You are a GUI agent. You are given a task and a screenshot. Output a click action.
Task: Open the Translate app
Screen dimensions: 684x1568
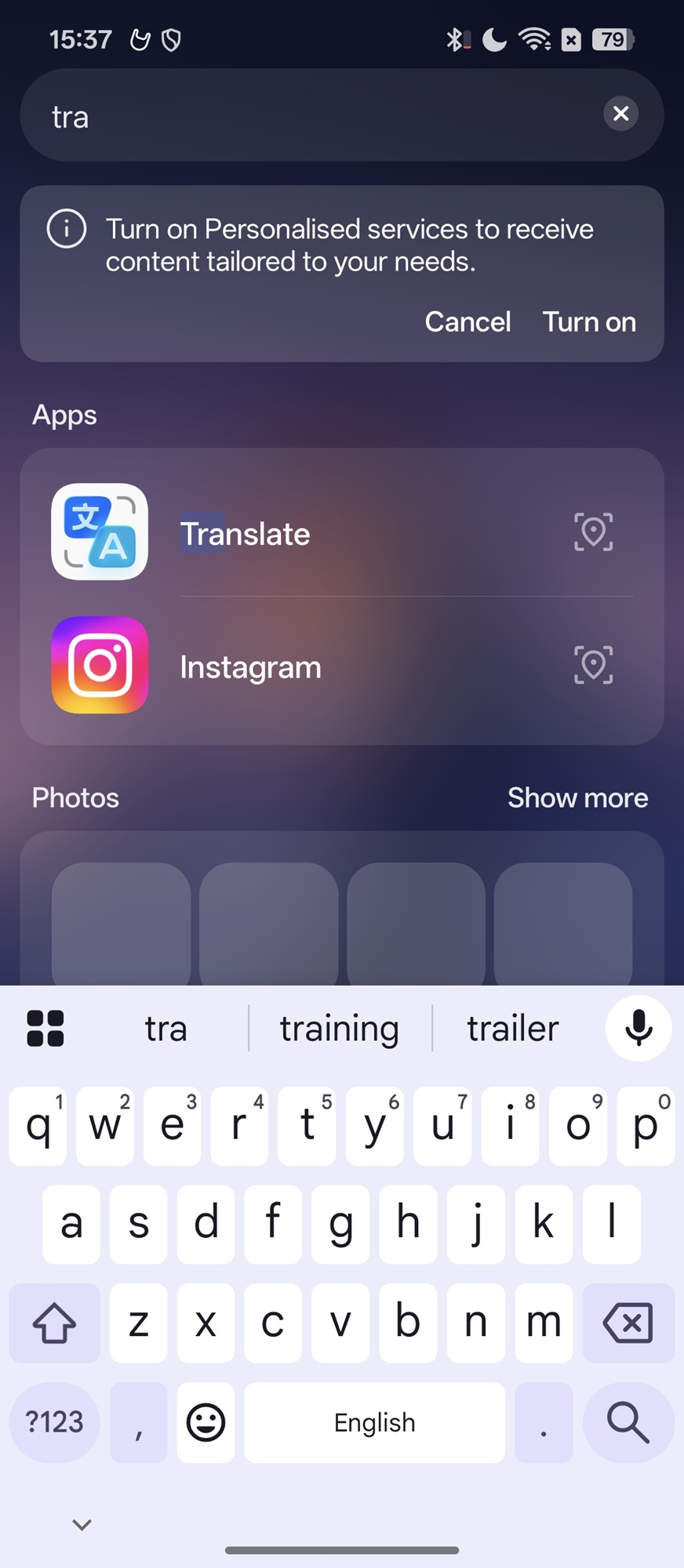[245, 533]
